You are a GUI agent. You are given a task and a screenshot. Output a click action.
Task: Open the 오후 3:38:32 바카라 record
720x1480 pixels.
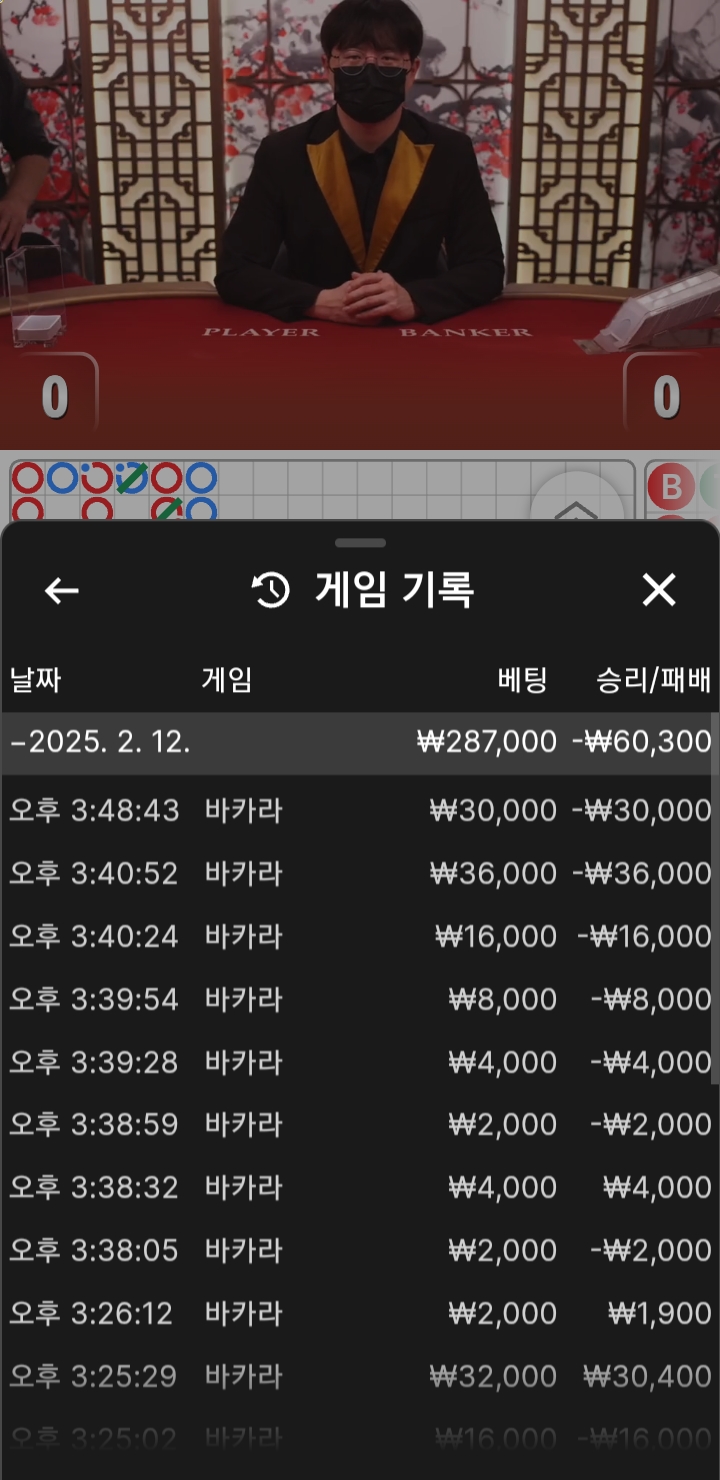tap(358, 1188)
